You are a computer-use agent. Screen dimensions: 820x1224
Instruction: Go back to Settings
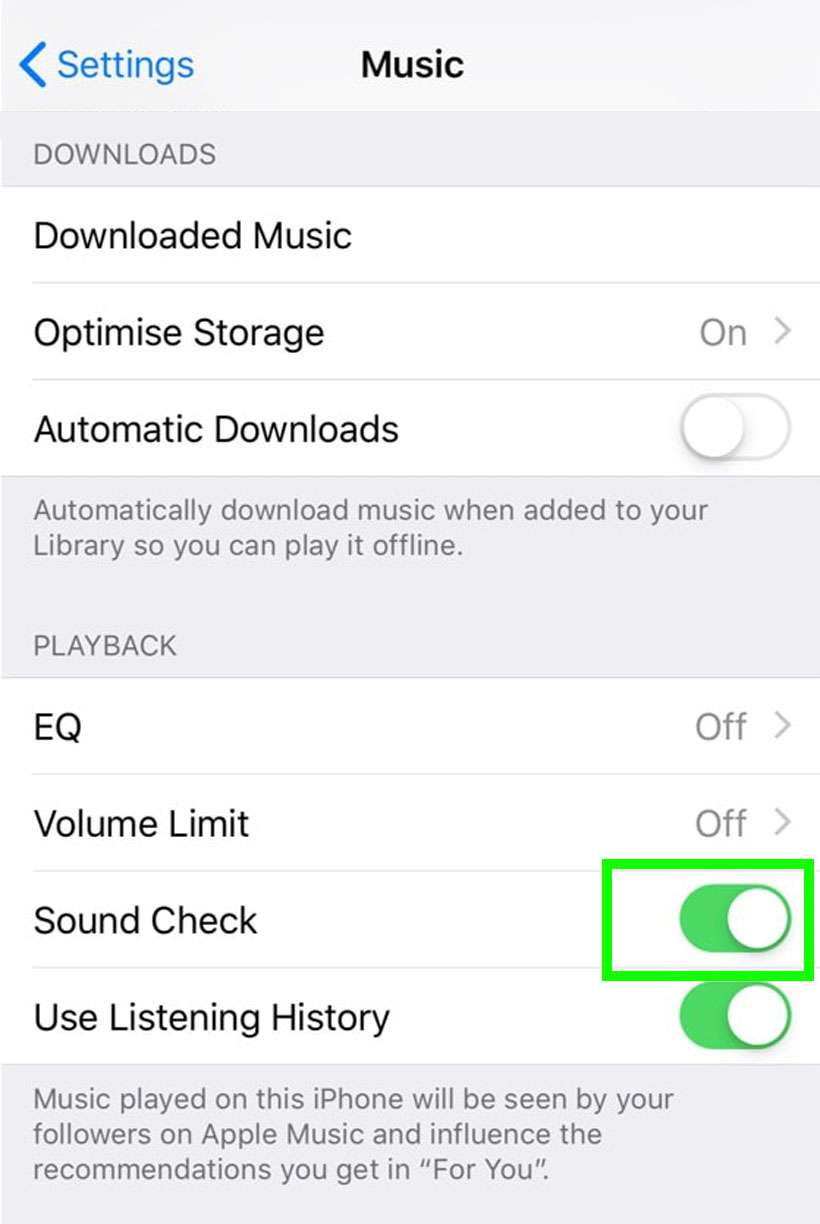pyautogui.click(x=107, y=65)
